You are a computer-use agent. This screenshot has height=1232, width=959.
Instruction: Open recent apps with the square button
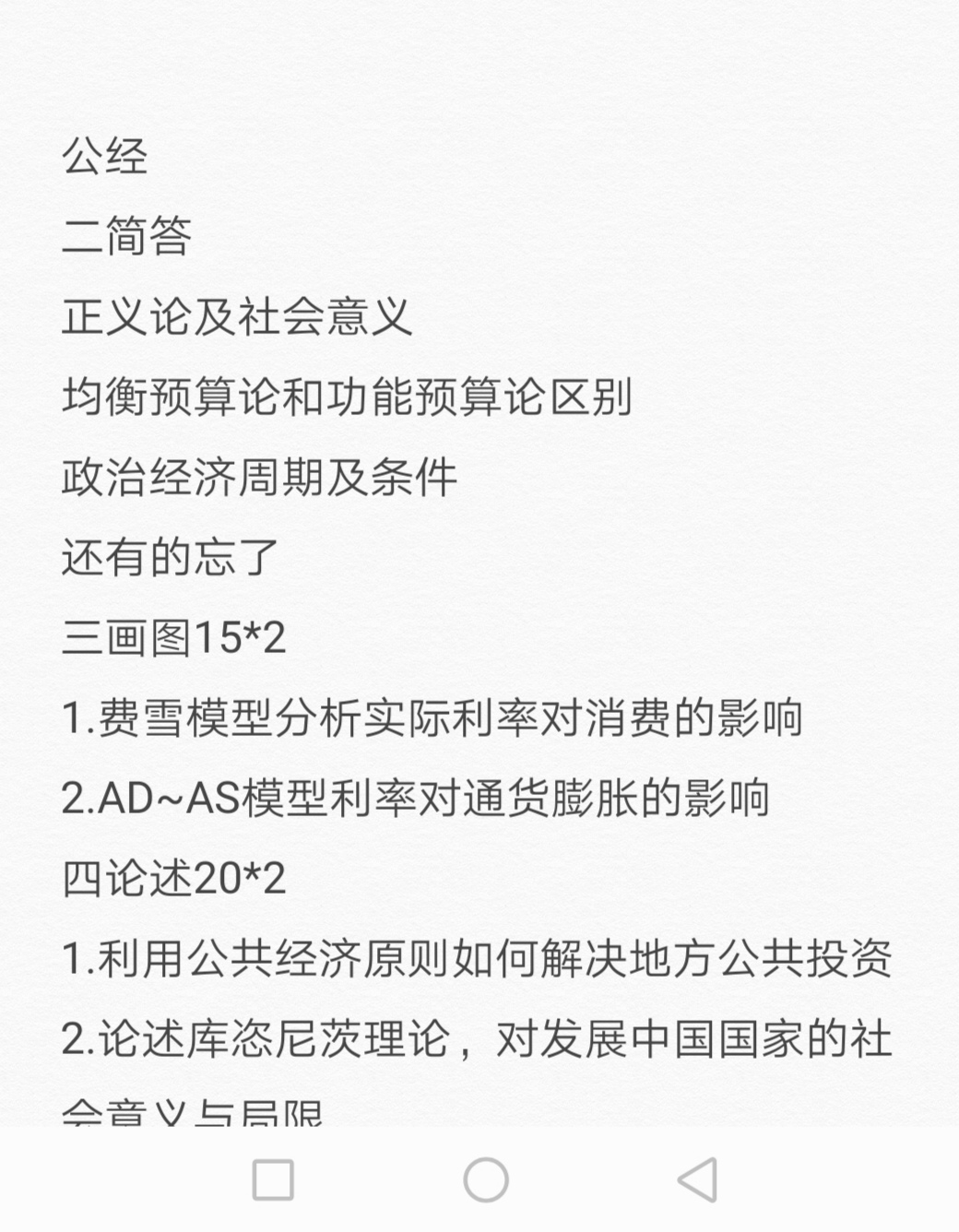pyautogui.click(x=273, y=1179)
